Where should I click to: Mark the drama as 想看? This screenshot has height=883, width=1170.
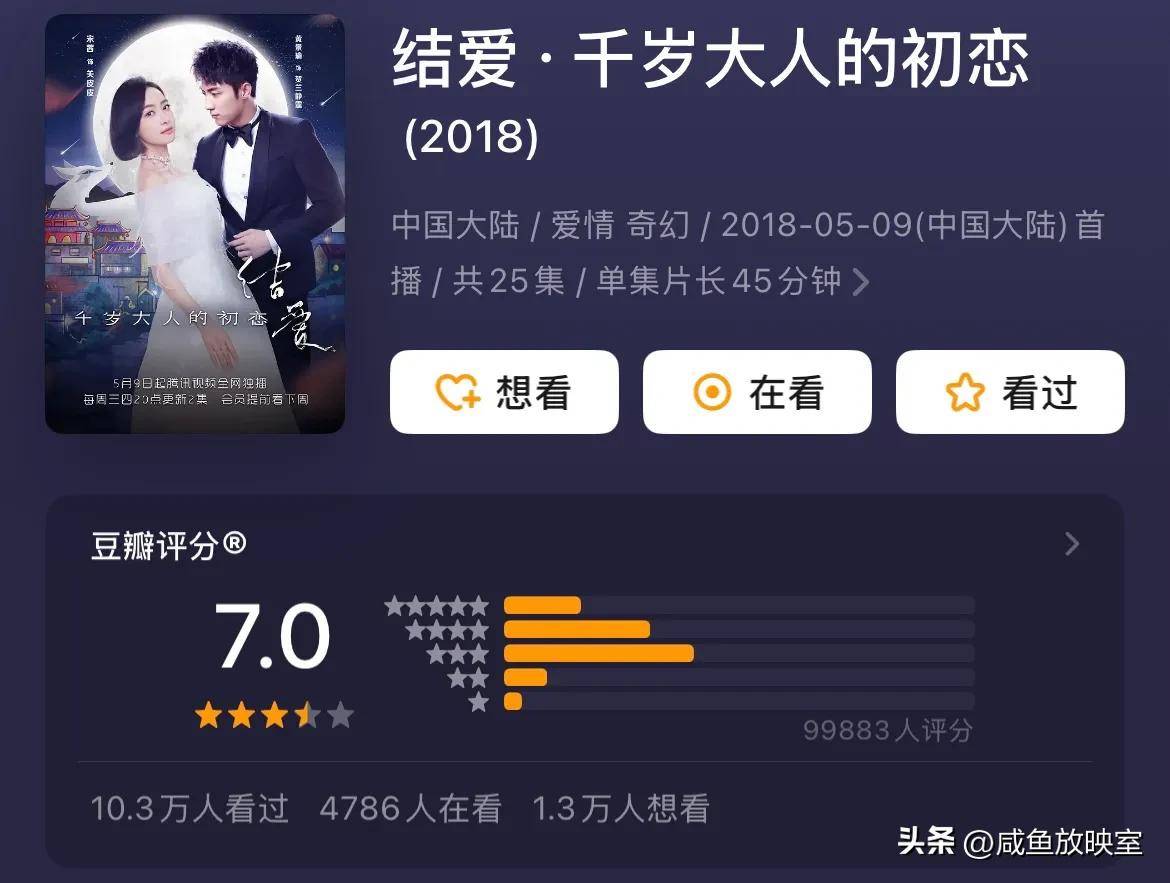(504, 392)
